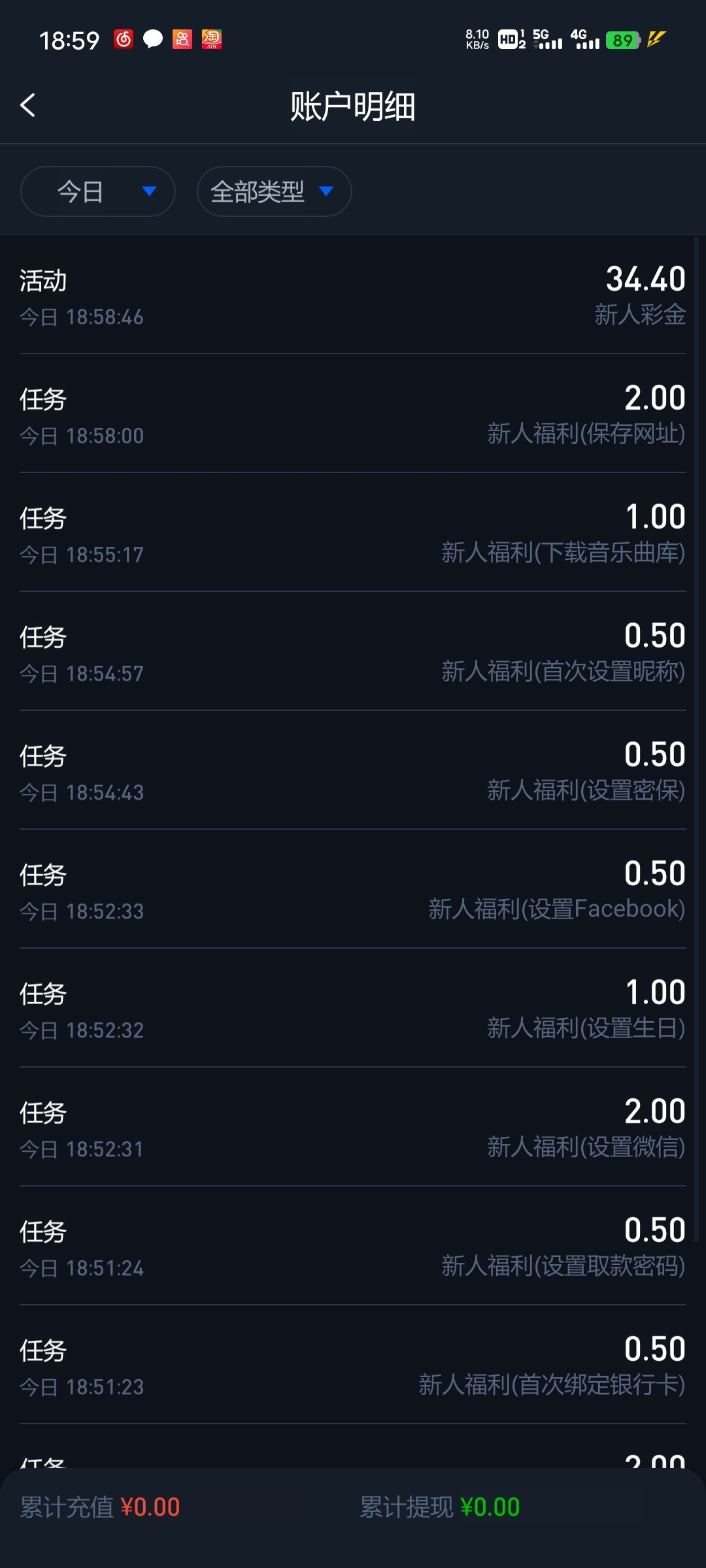Go back from the 账户明细 page
The width and height of the screenshot is (706, 1568).
click(27, 105)
